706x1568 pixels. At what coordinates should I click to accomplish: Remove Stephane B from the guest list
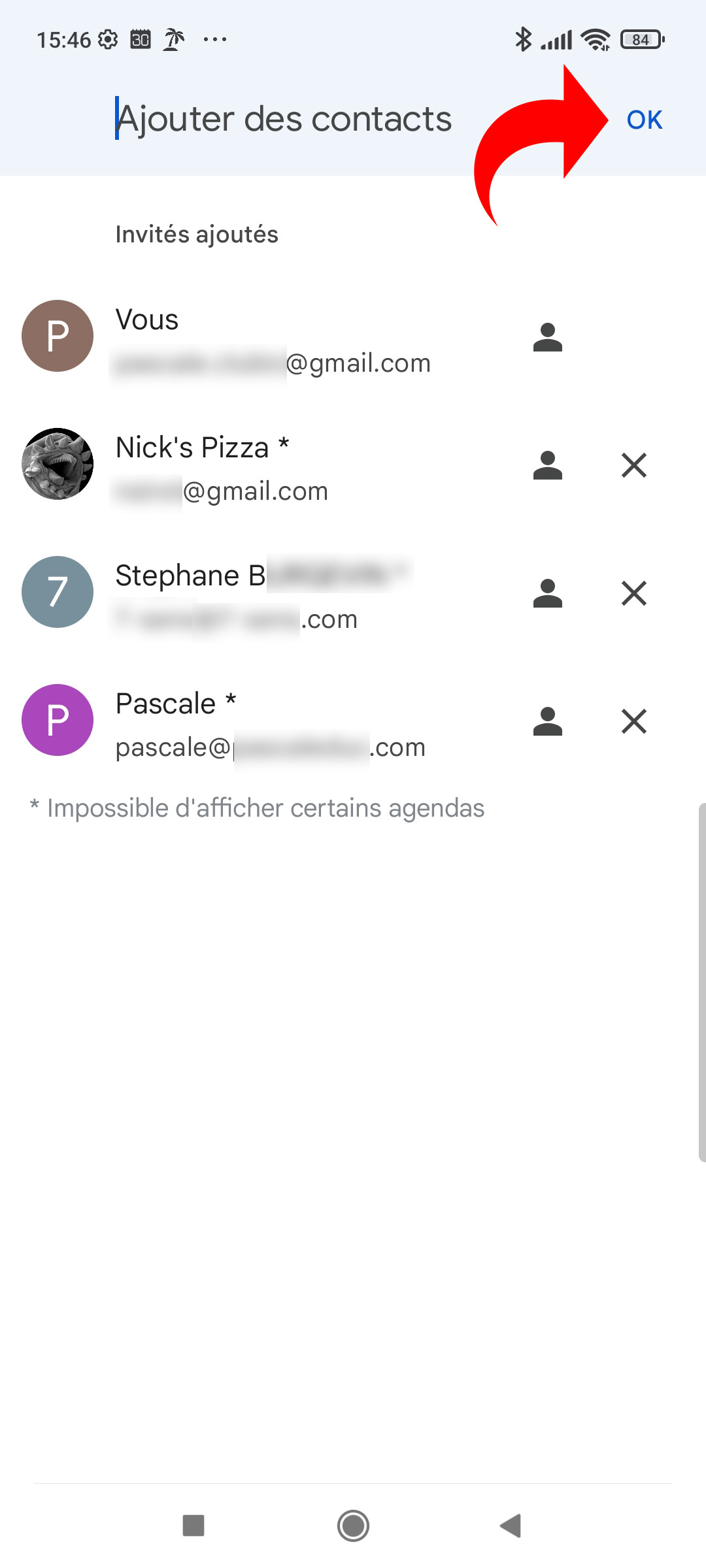[x=633, y=593]
